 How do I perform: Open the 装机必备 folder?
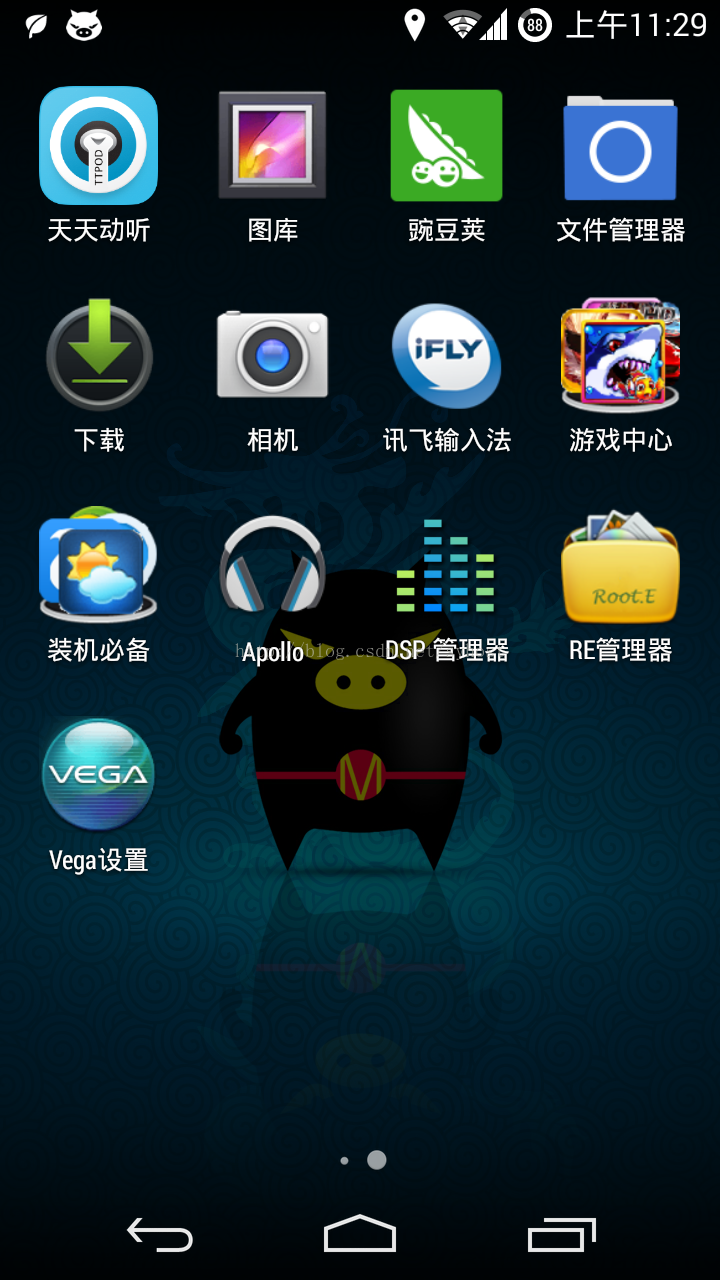[x=98, y=566]
